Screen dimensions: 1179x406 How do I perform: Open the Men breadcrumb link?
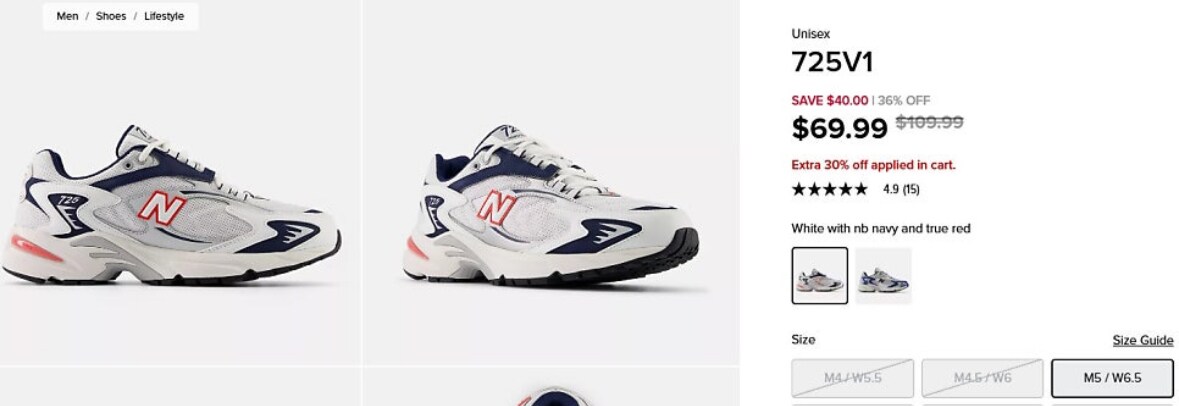tap(67, 16)
